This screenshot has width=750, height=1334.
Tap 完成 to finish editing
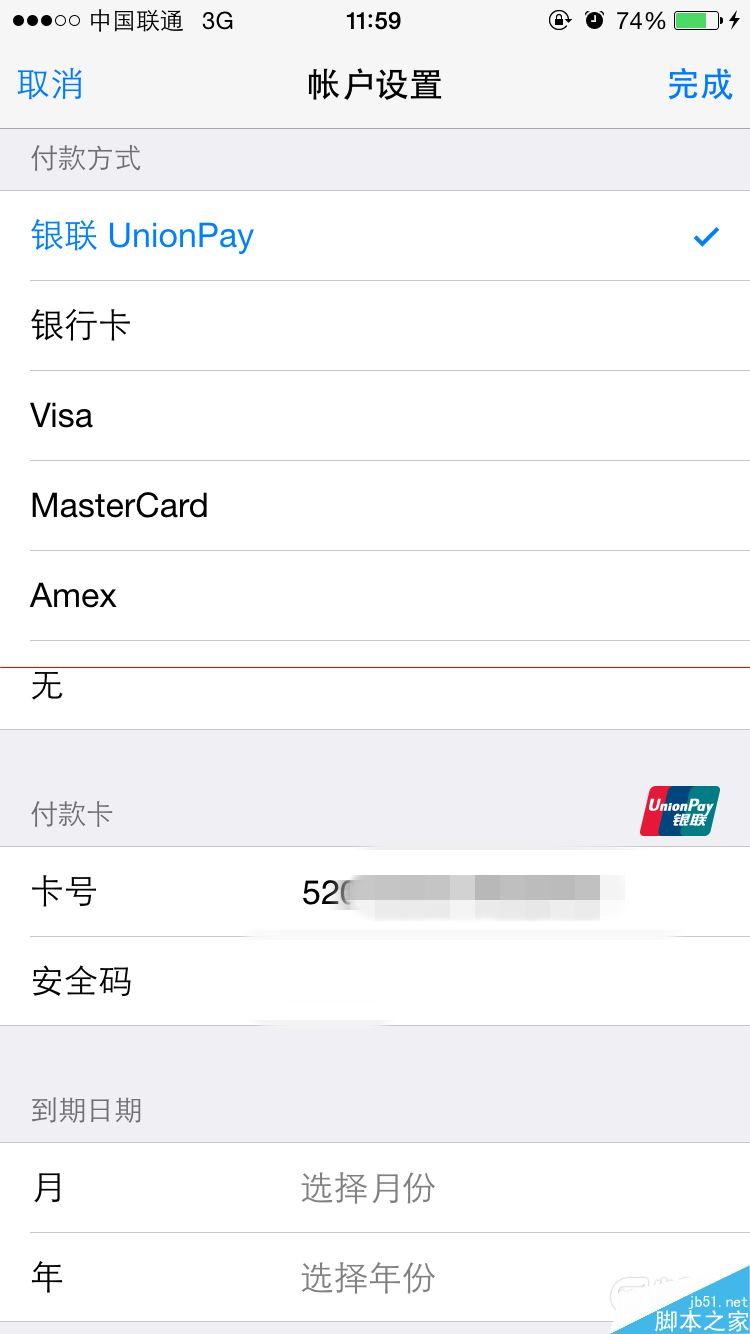[699, 85]
